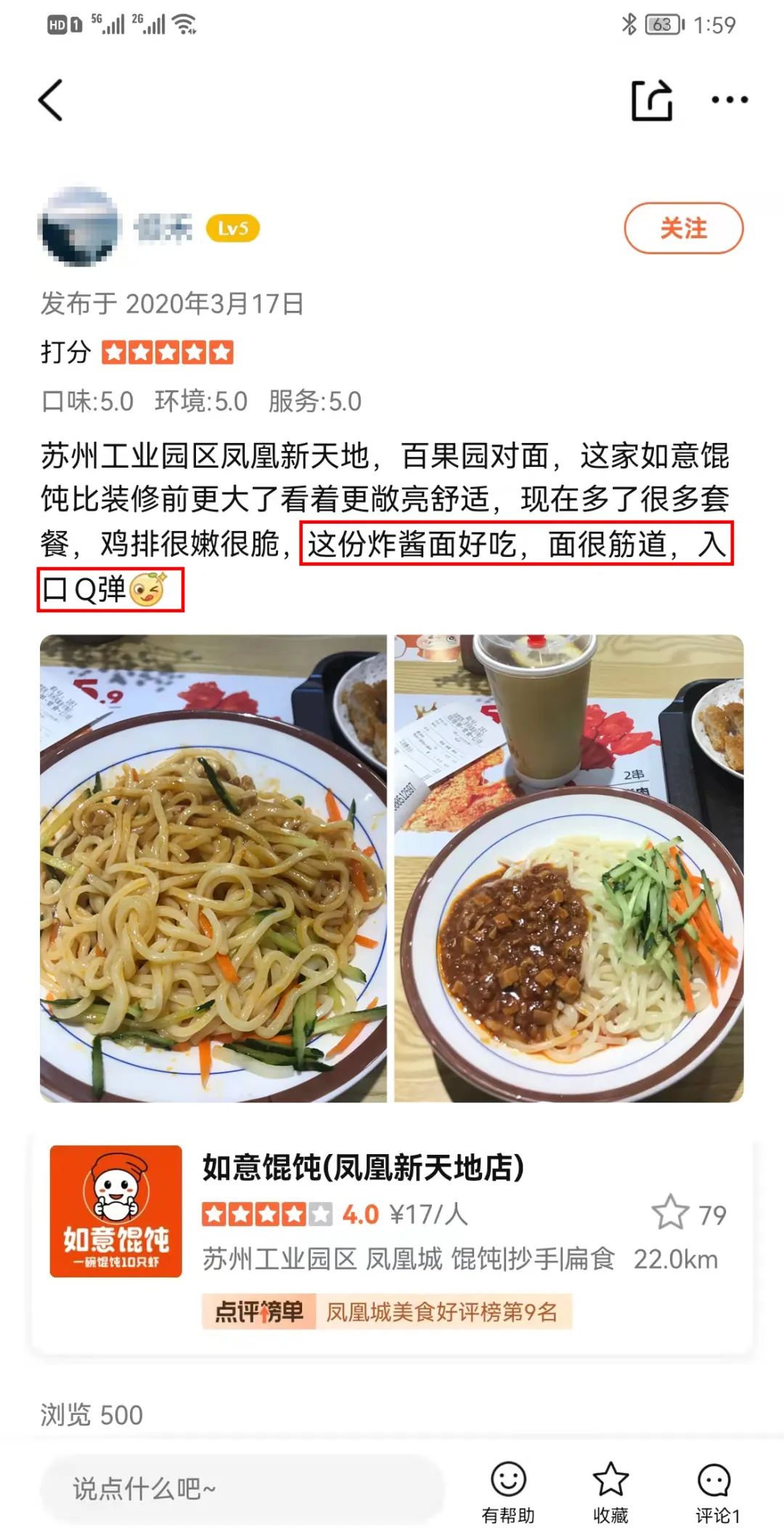
Task: Follow the reviewer with 关注 button
Action: pos(683,228)
